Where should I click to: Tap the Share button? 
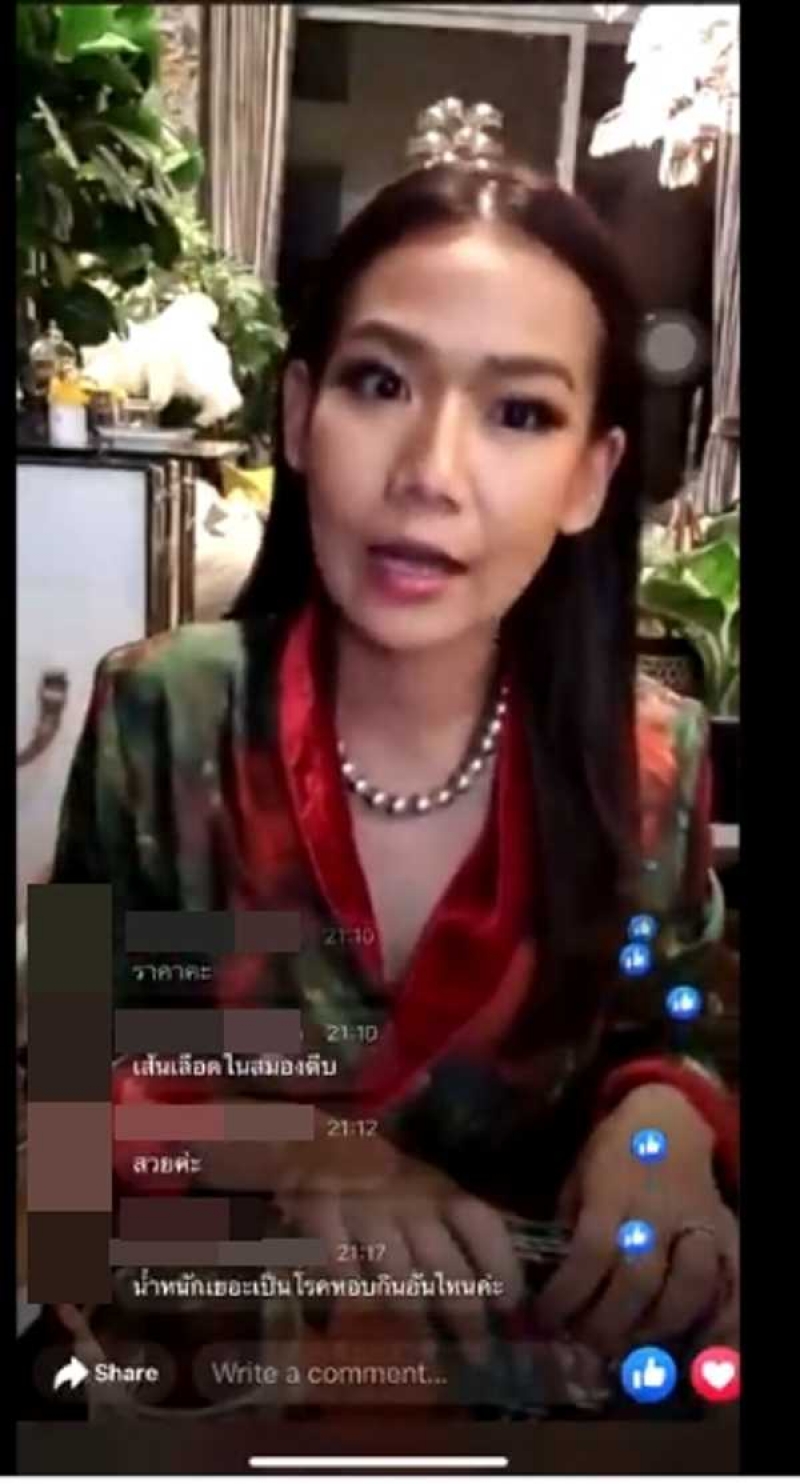point(105,1374)
